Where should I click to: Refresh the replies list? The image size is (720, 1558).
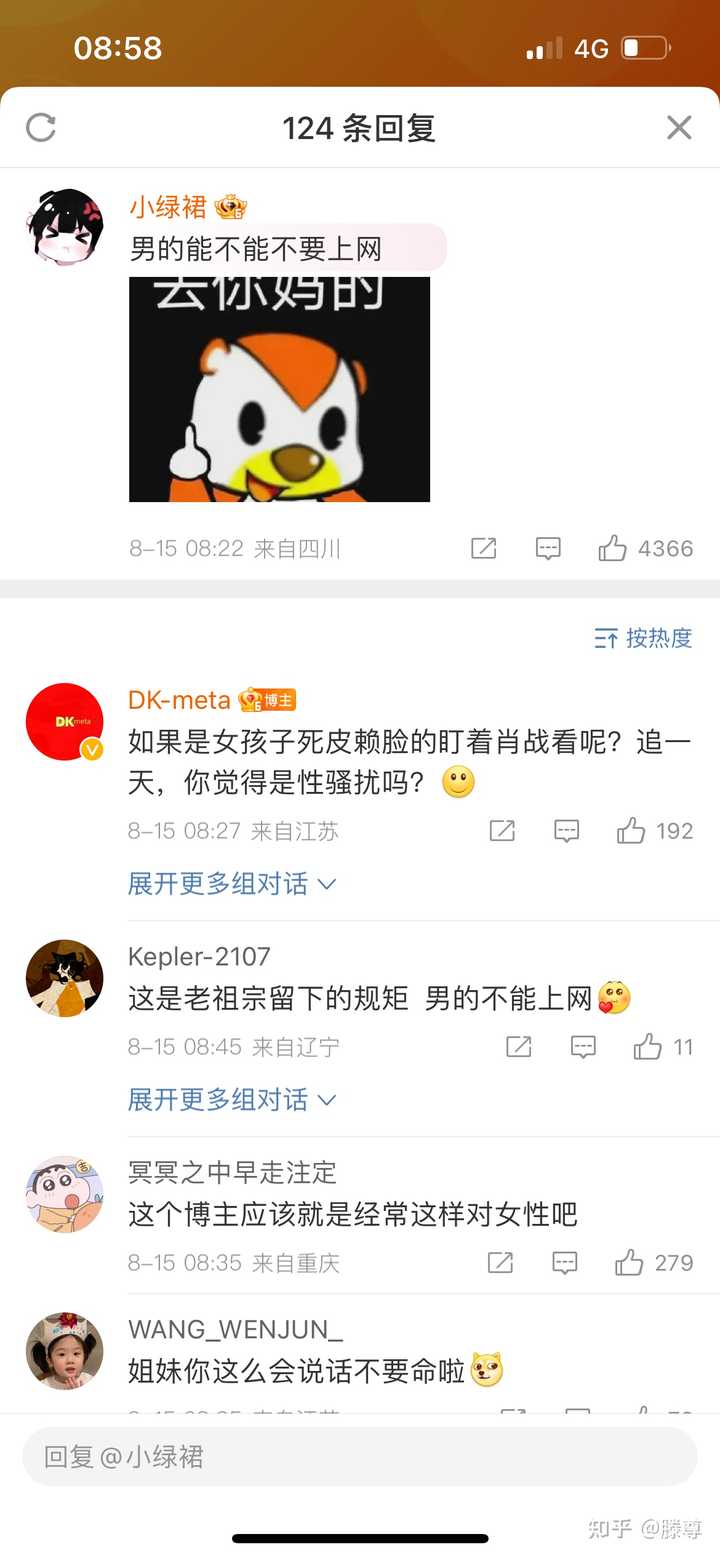[x=41, y=127]
